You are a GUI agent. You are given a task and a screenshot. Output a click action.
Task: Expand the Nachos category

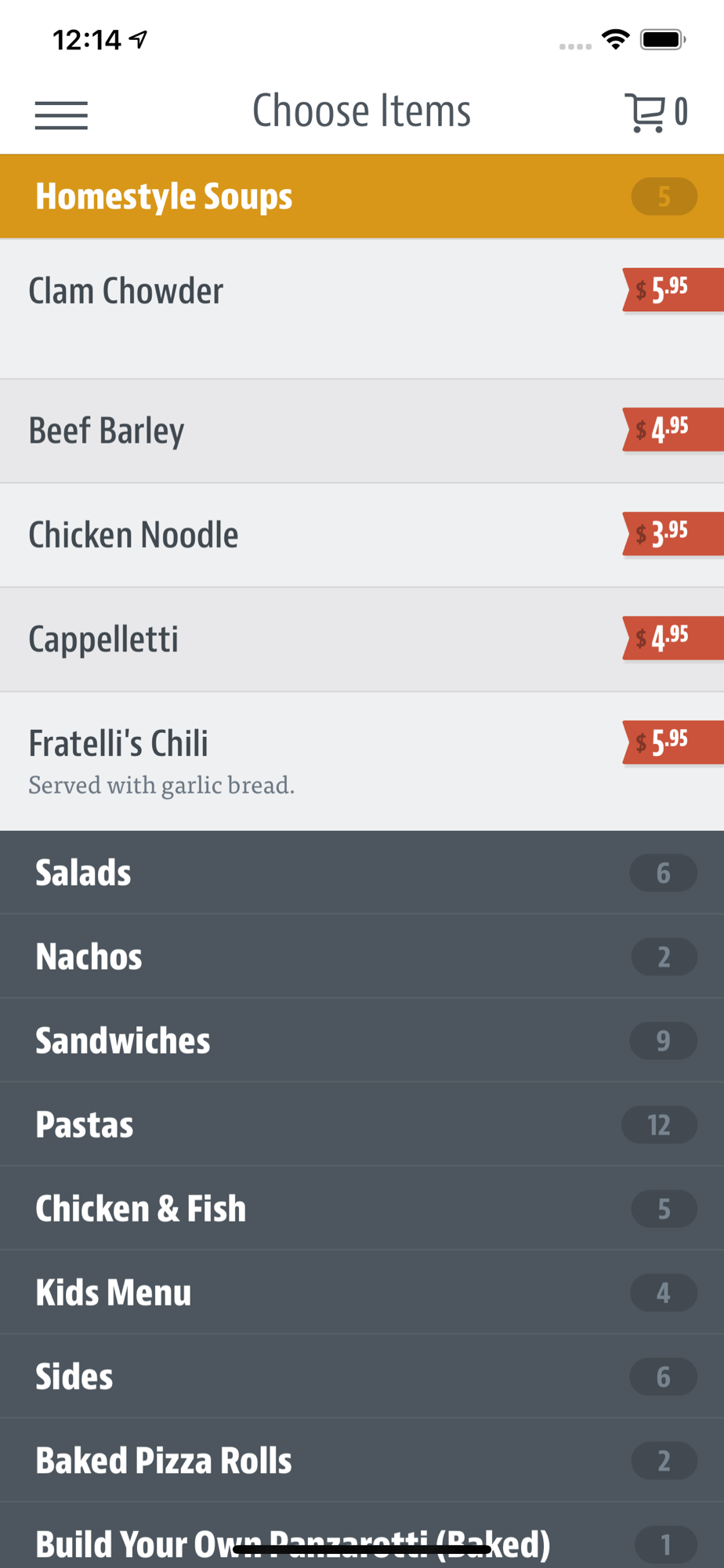click(362, 956)
